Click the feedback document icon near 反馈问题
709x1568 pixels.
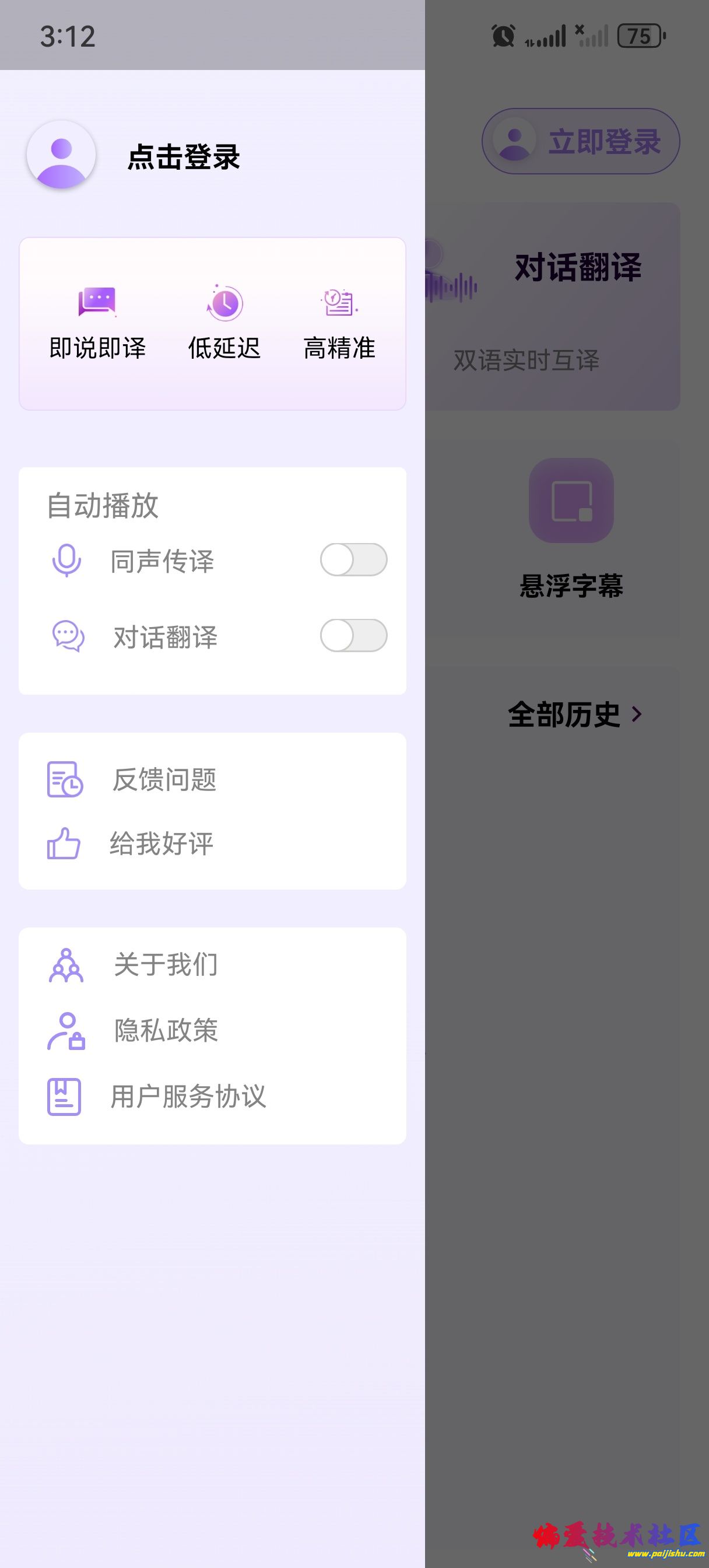(x=64, y=780)
